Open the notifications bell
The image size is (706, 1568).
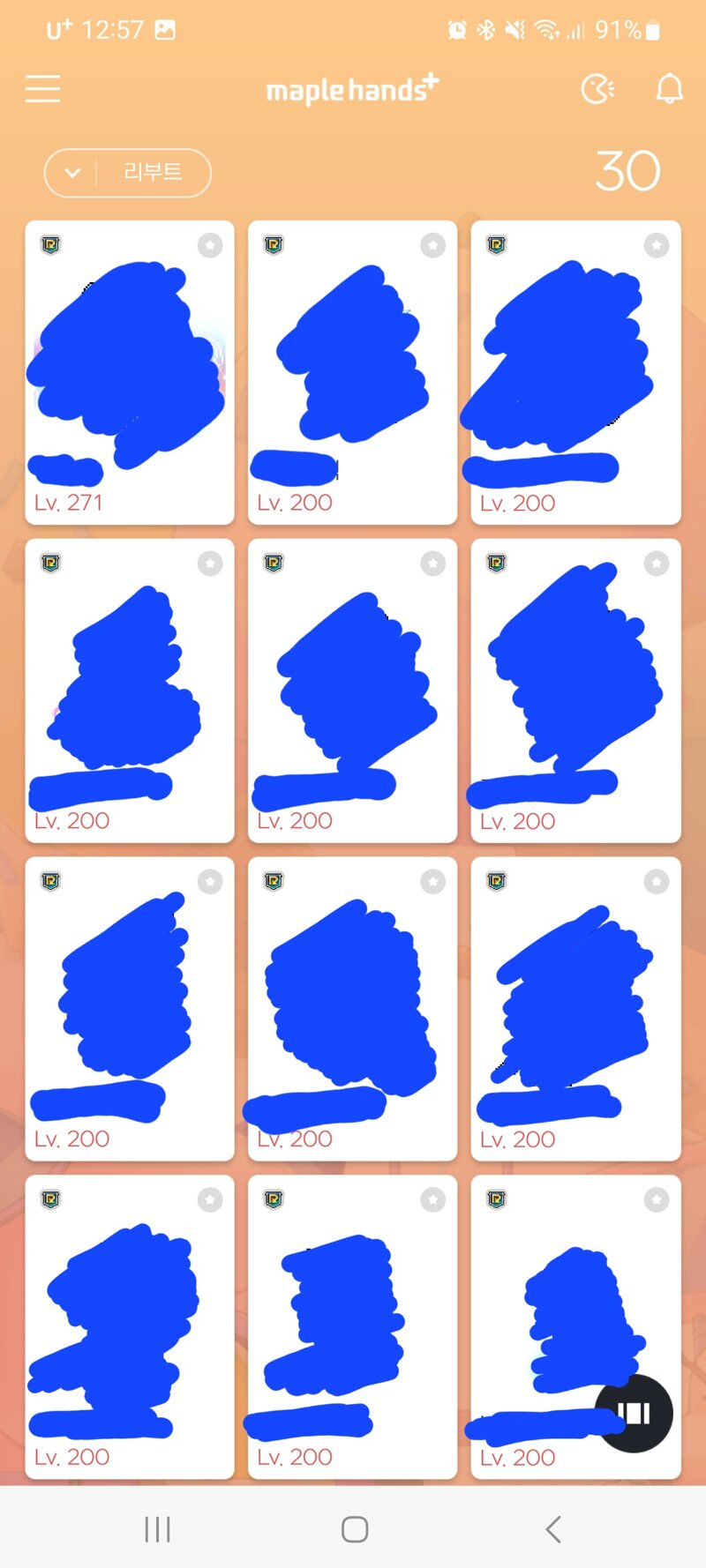click(669, 89)
